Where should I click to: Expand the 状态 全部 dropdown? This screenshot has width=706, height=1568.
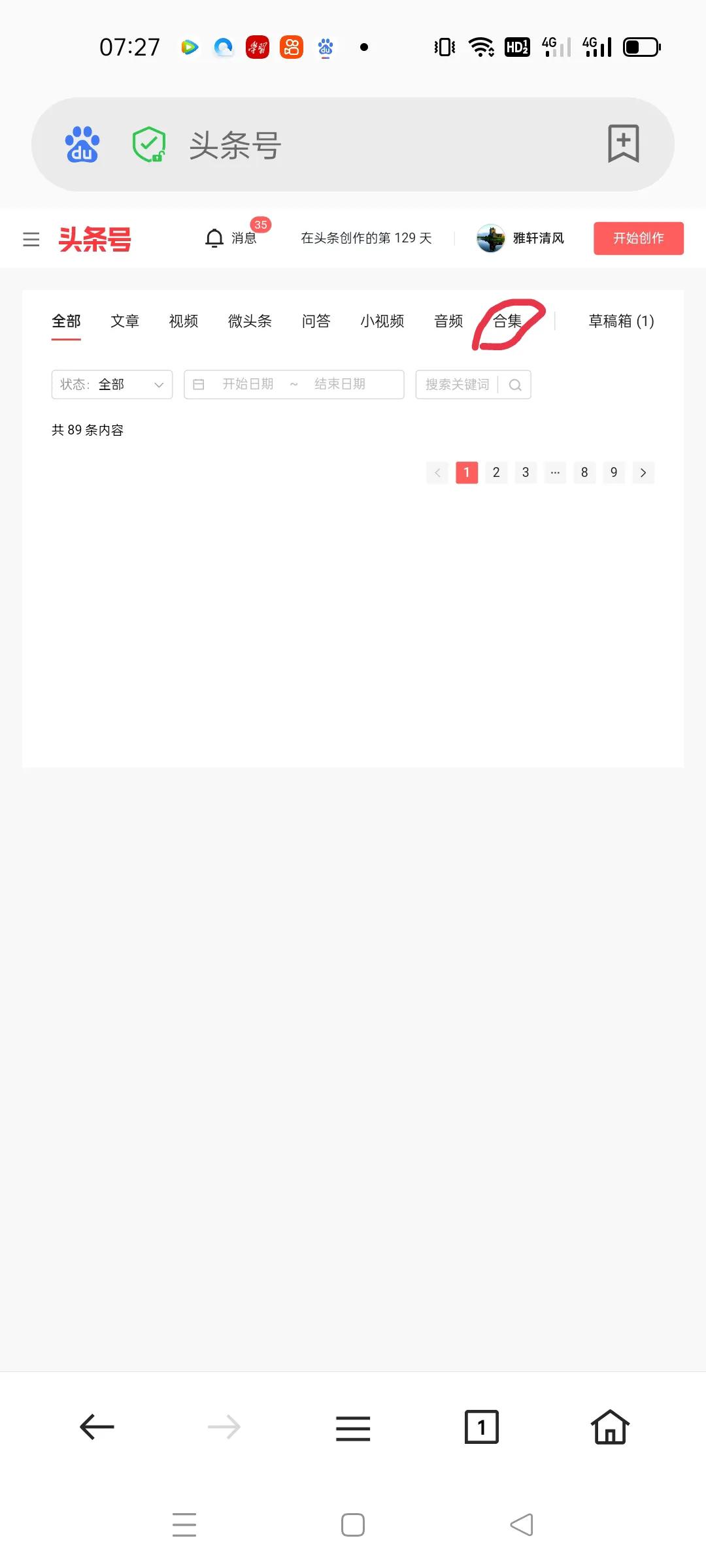click(x=112, y=384)
